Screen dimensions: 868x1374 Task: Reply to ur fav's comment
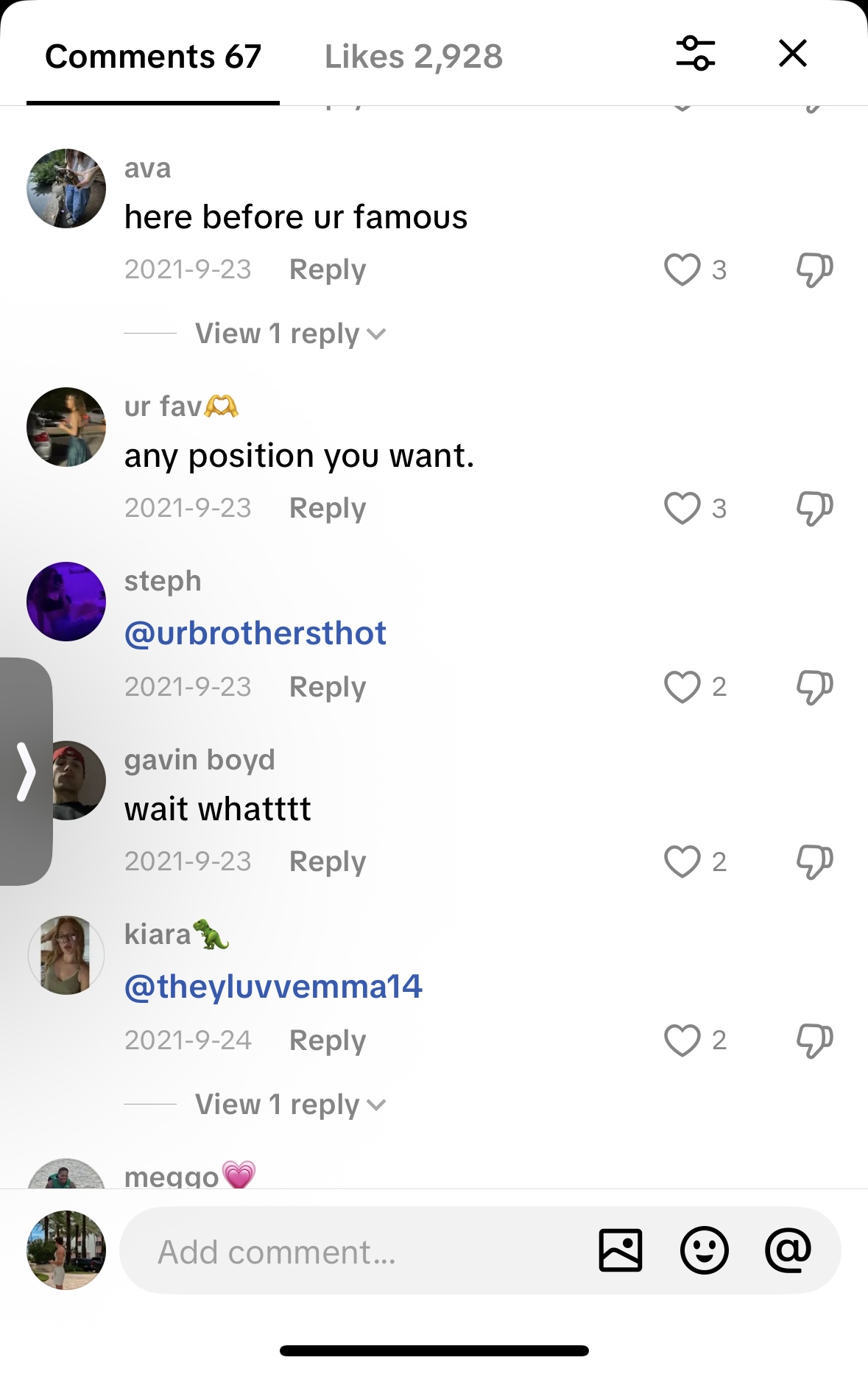(328, 508)
